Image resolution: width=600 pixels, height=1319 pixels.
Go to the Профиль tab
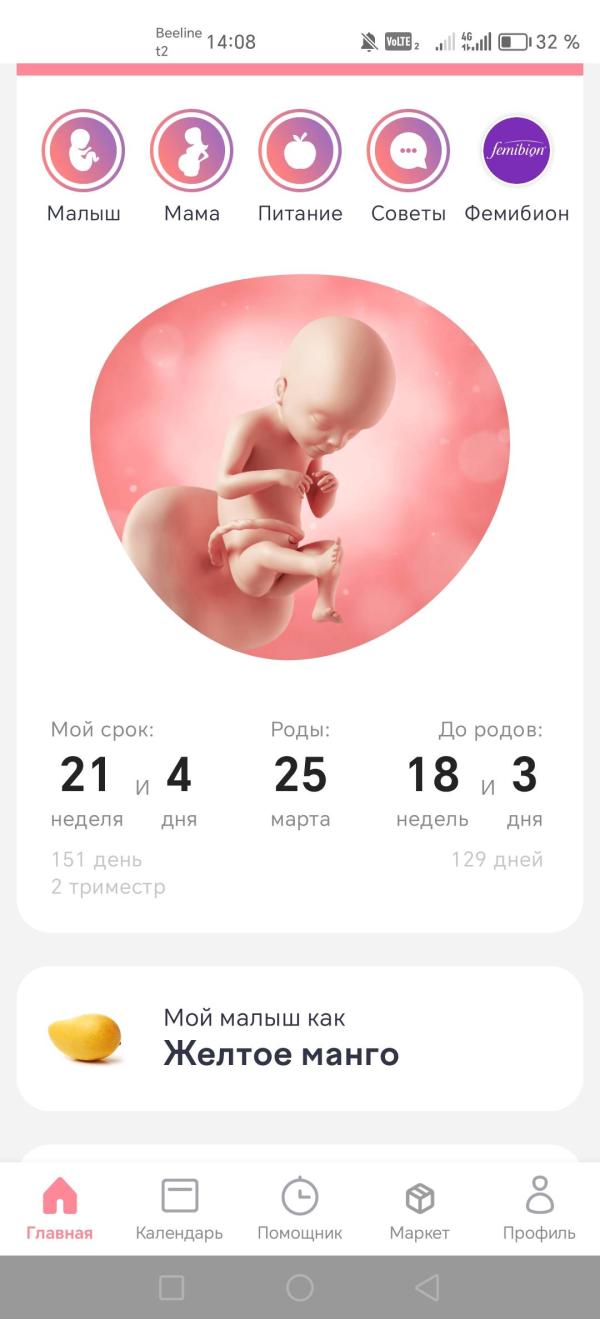click(539, 1208)
